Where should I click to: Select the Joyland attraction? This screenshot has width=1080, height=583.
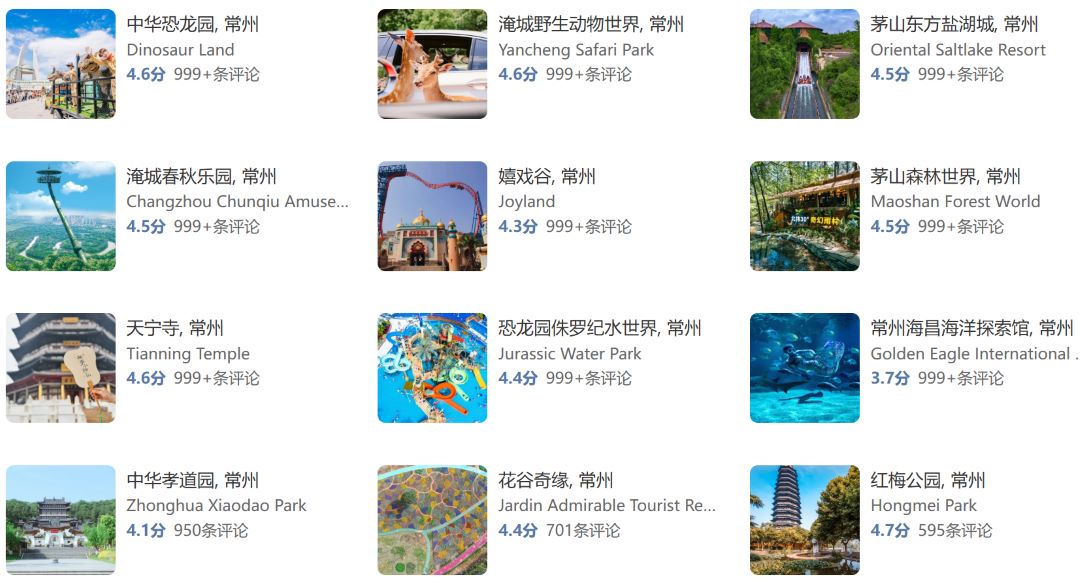coord(547,177)
